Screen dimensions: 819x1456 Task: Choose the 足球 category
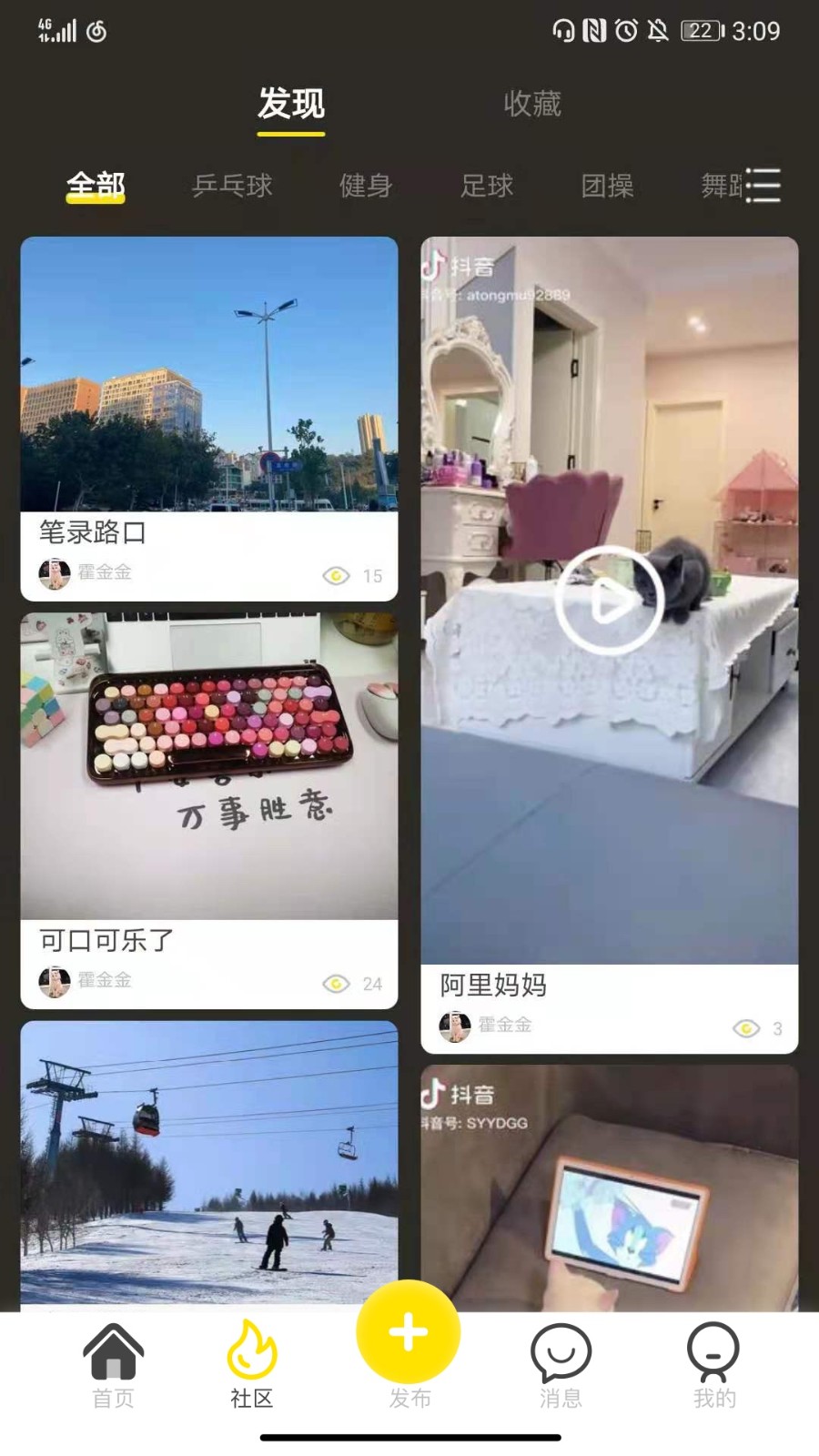(487, 186)
